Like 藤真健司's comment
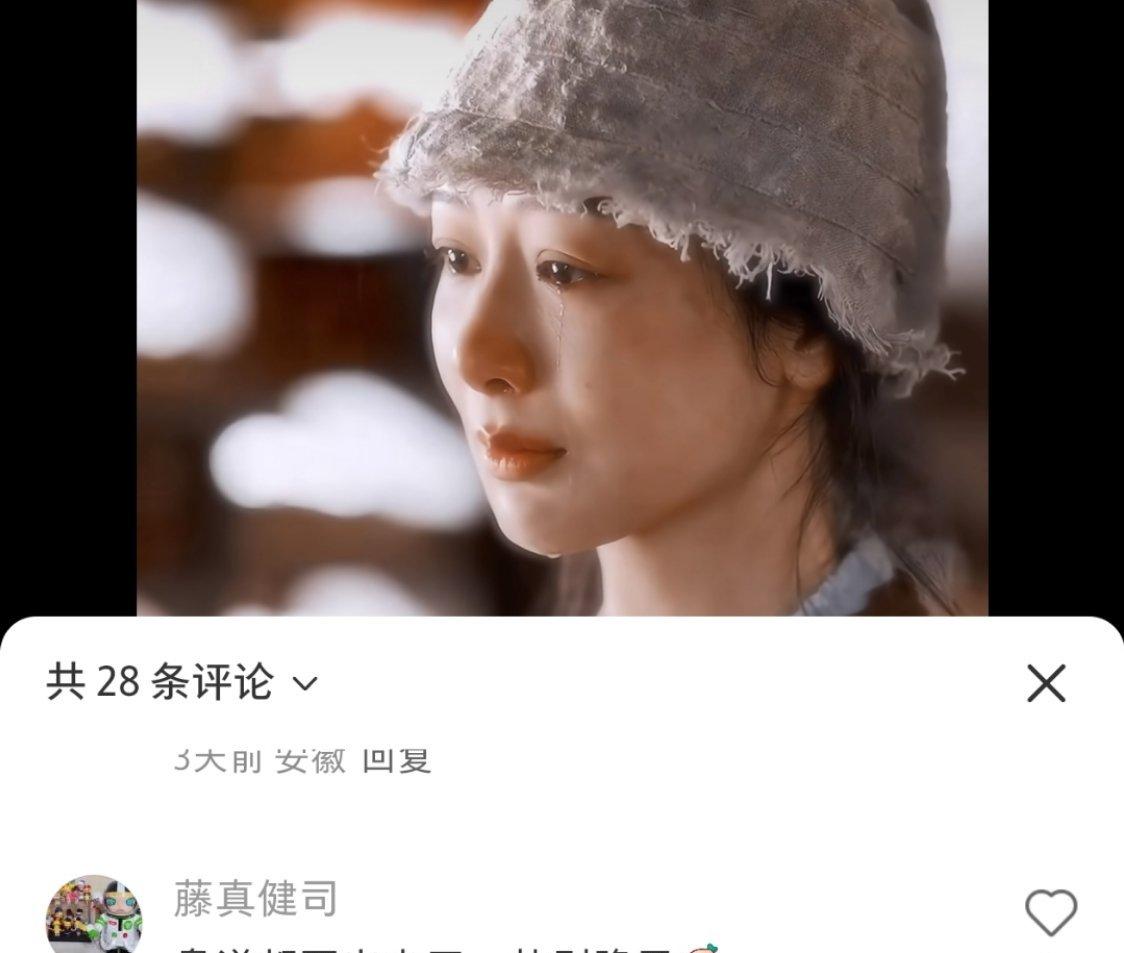1124x953 pixels. [x=1051, y=912]
